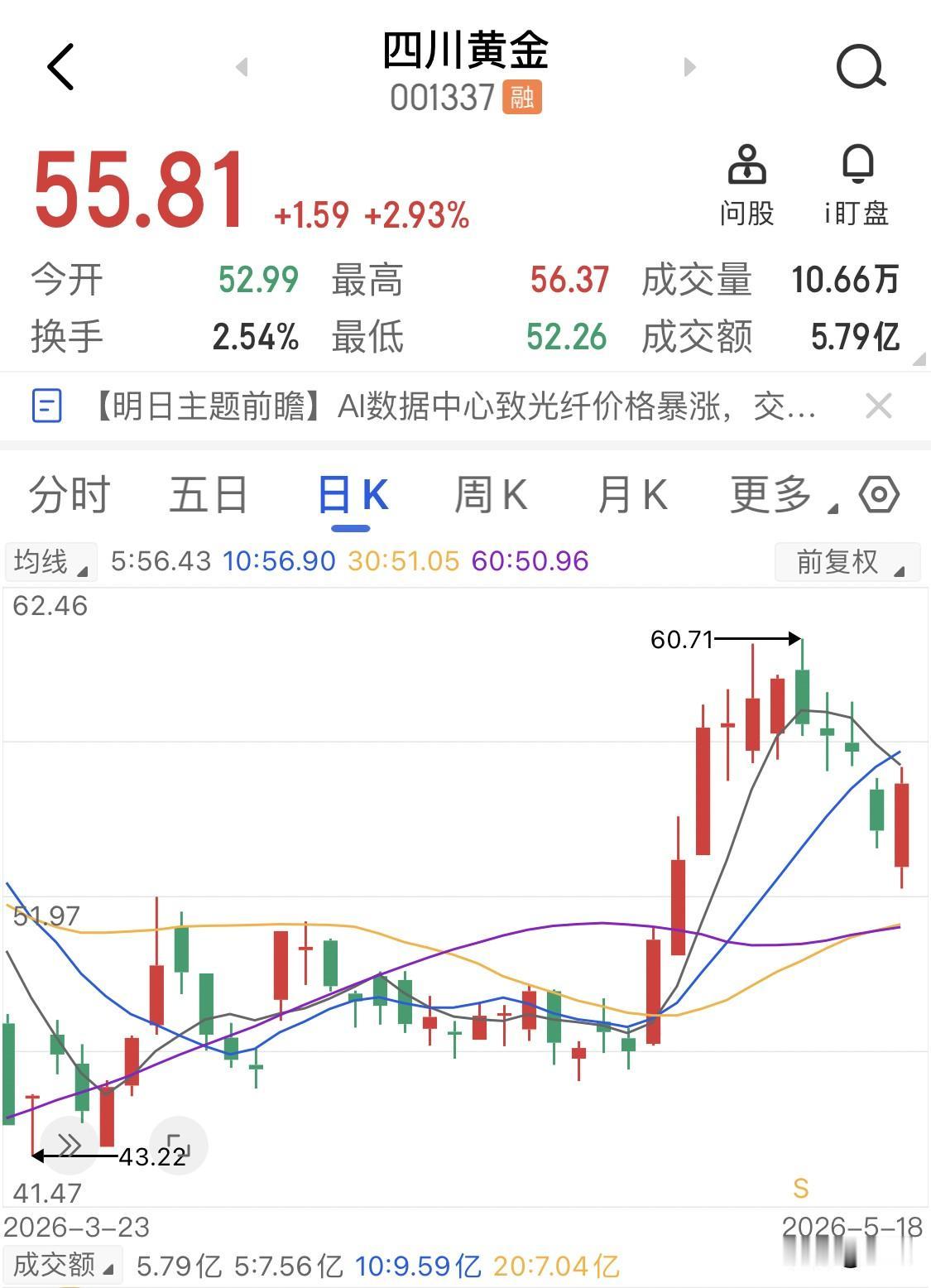Expand the chart to full screen
Screen dimensions: 931x1288
coord(179,1146)
